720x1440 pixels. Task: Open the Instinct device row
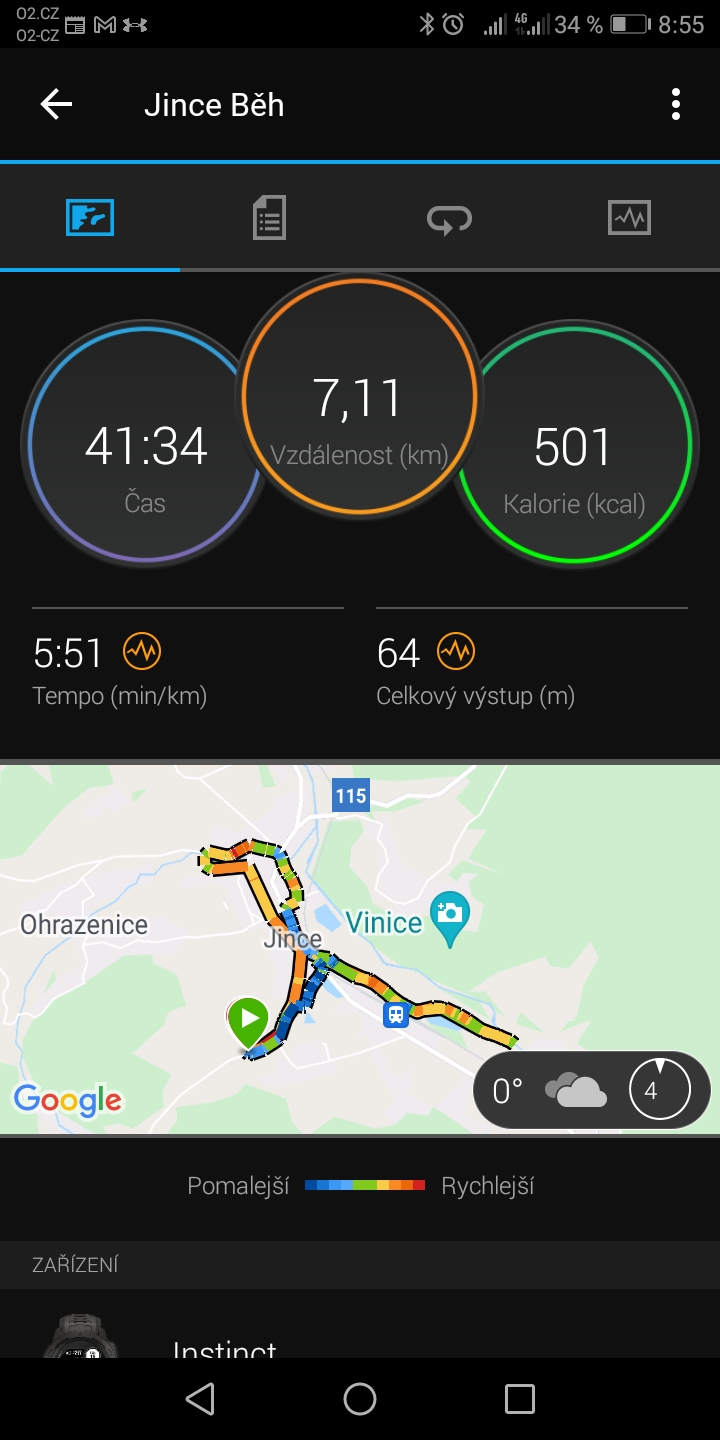[360, 1324]
